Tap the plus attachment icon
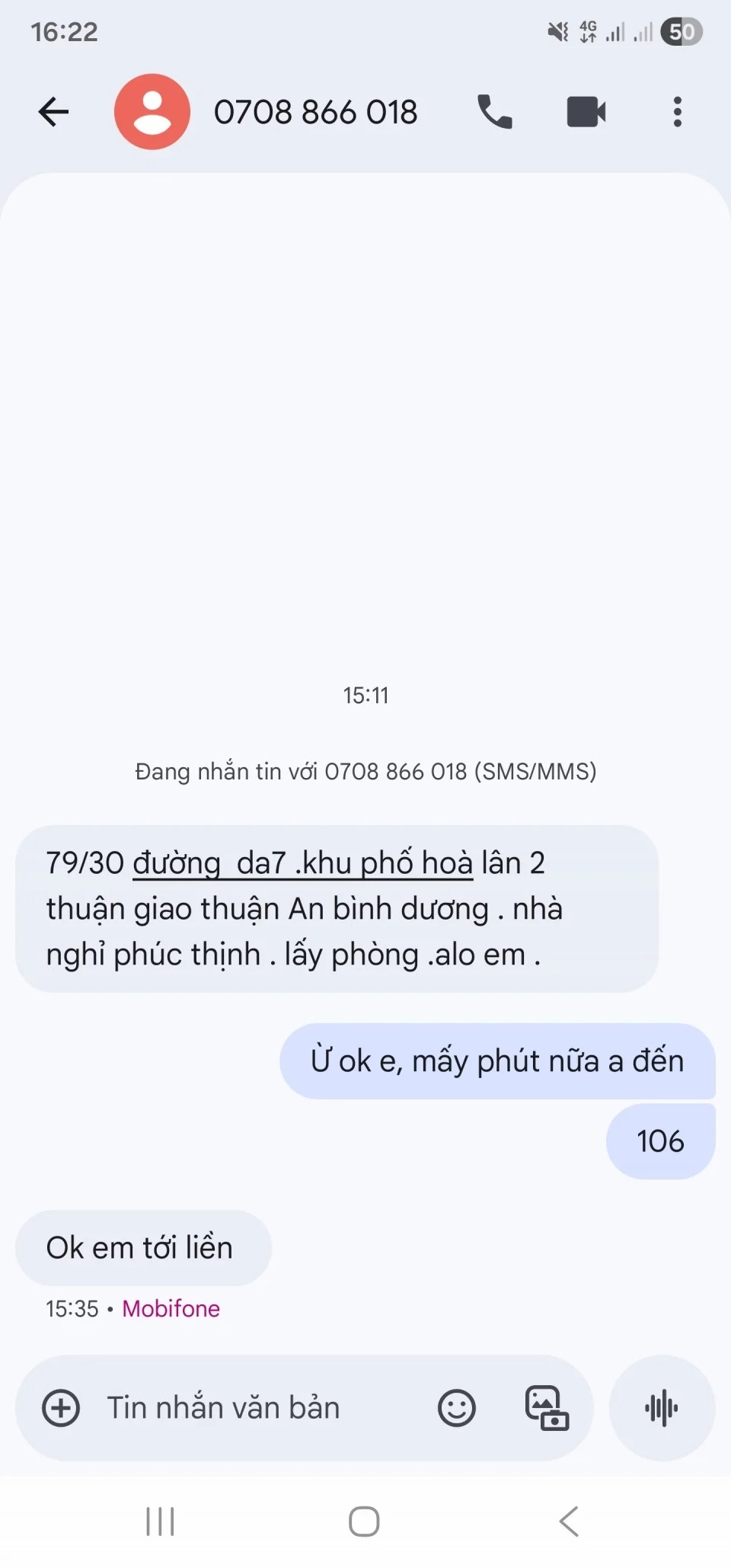The image size is (731, 1568). pyautogui.click(x=61, y=1408)
